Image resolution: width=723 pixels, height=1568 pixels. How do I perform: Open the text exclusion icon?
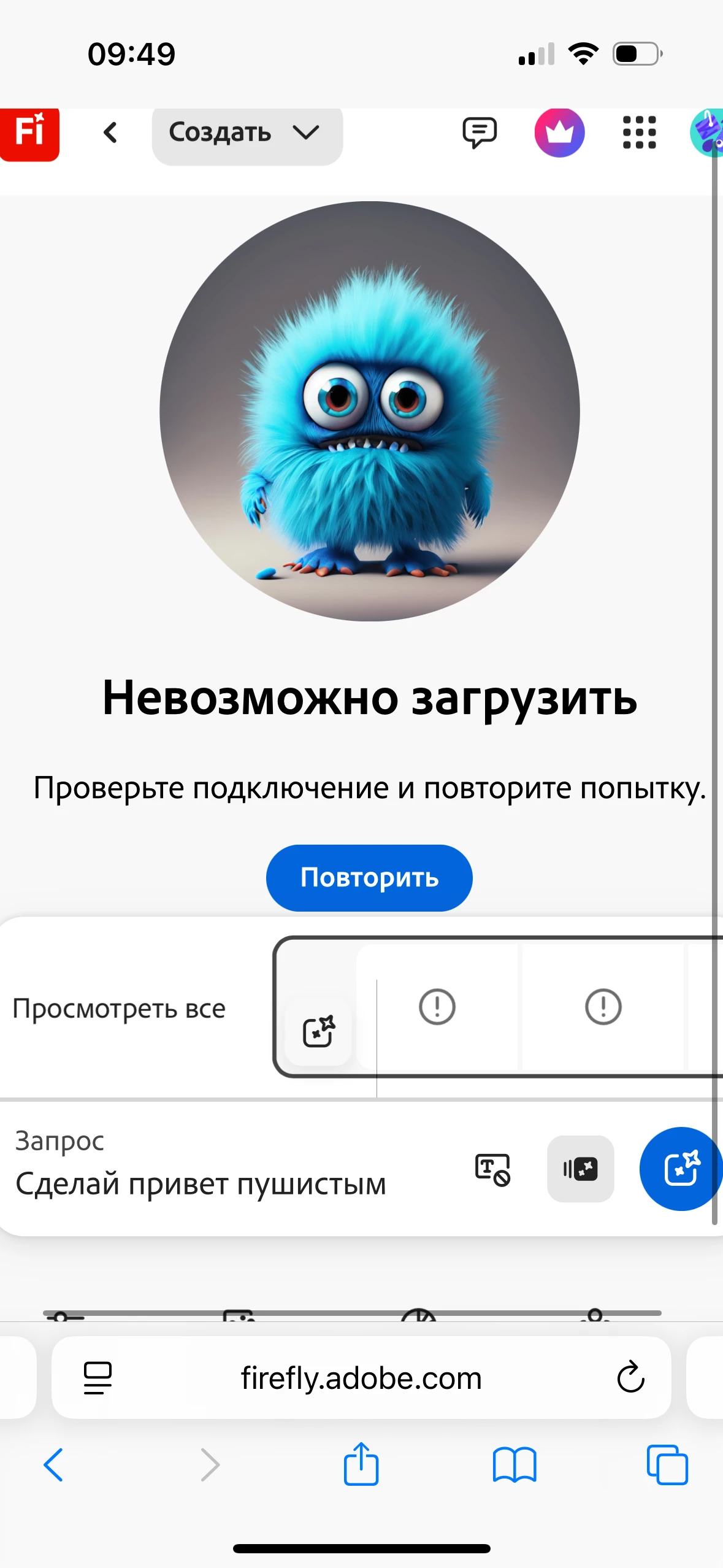click(492, 1169)
